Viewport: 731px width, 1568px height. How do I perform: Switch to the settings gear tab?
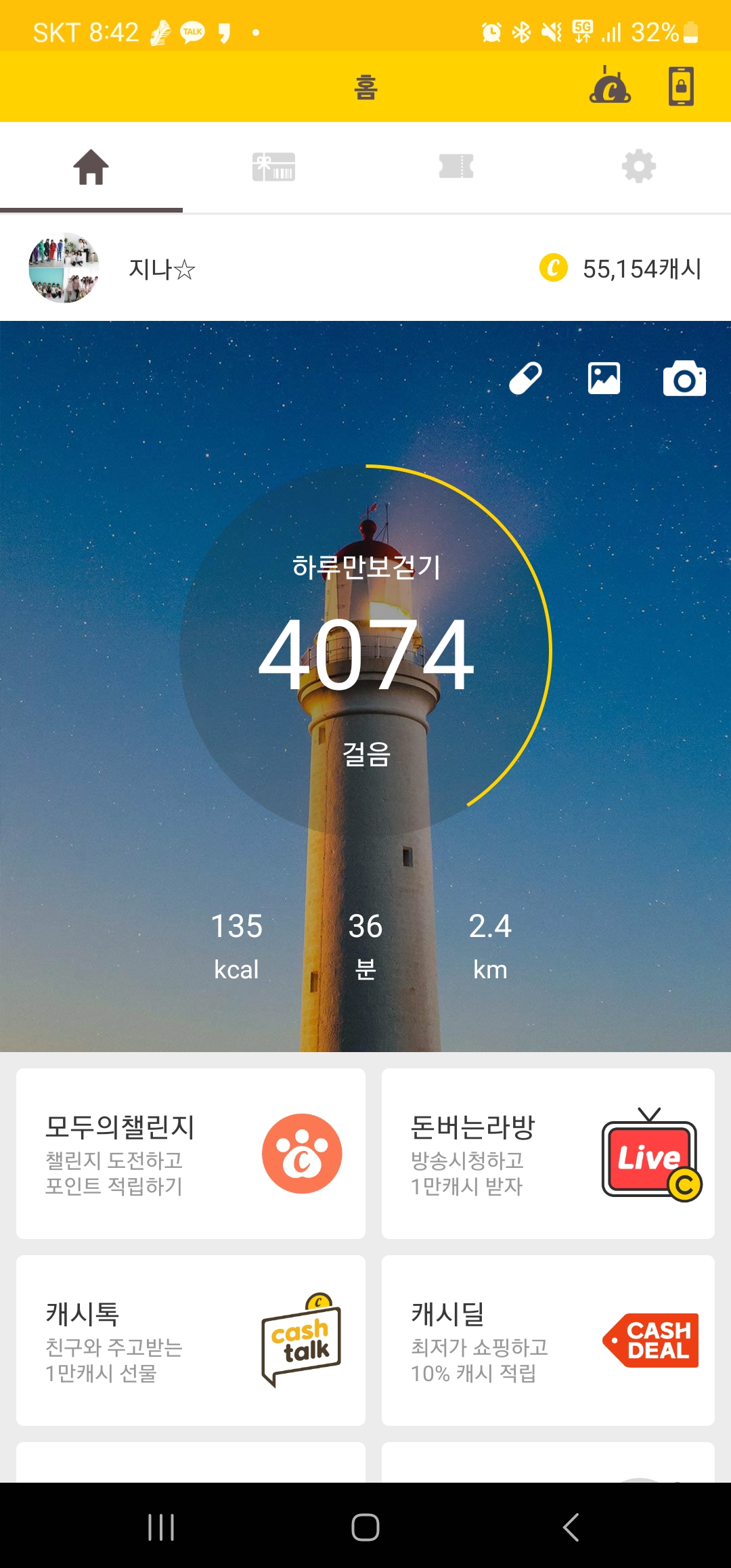tap(639, 167)
